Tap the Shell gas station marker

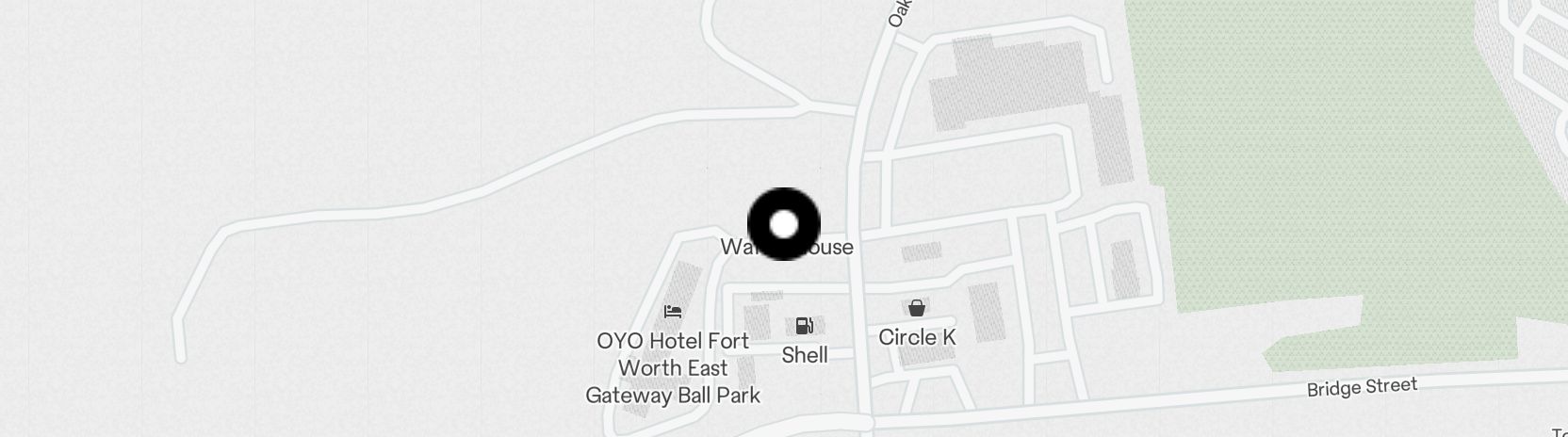(x=805, y=327)
